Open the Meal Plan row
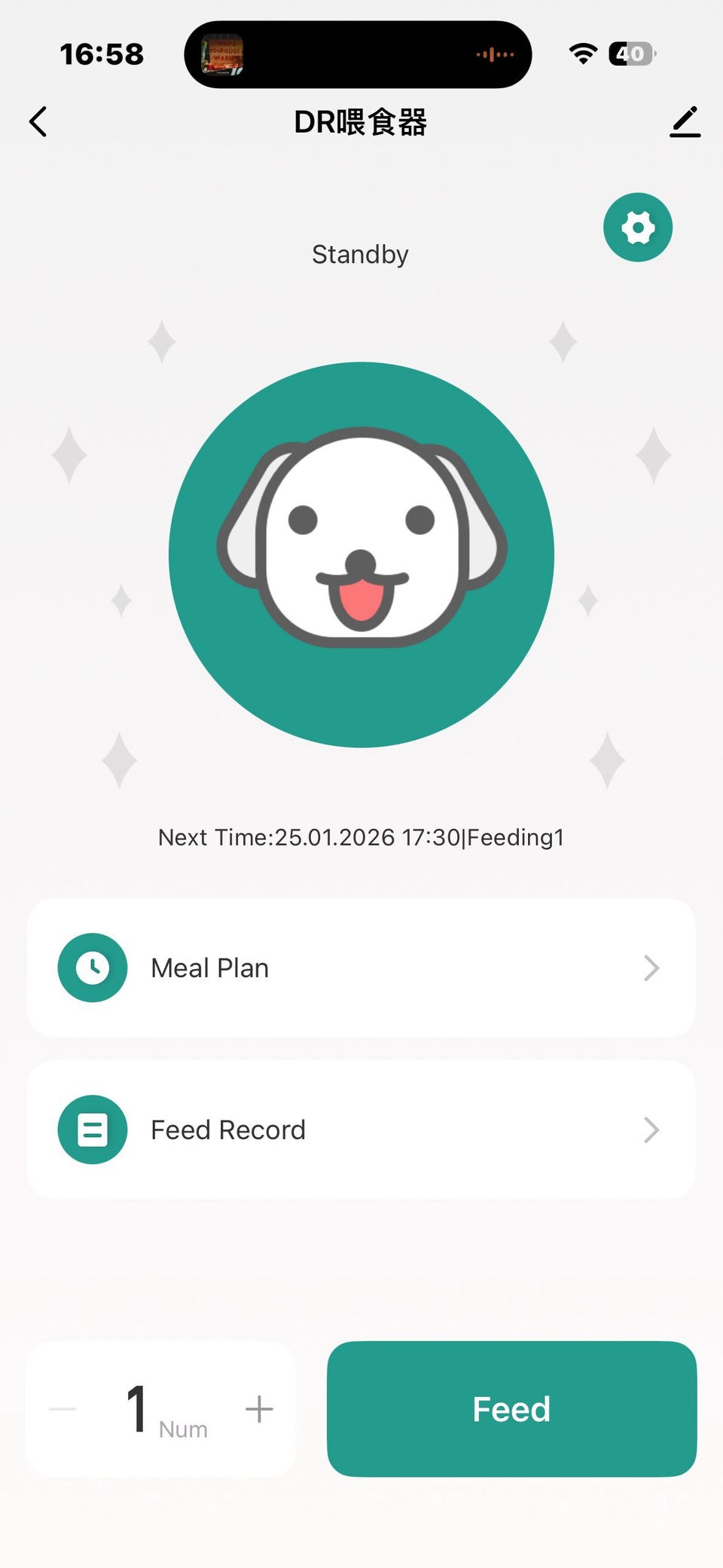 pos(361,967)
